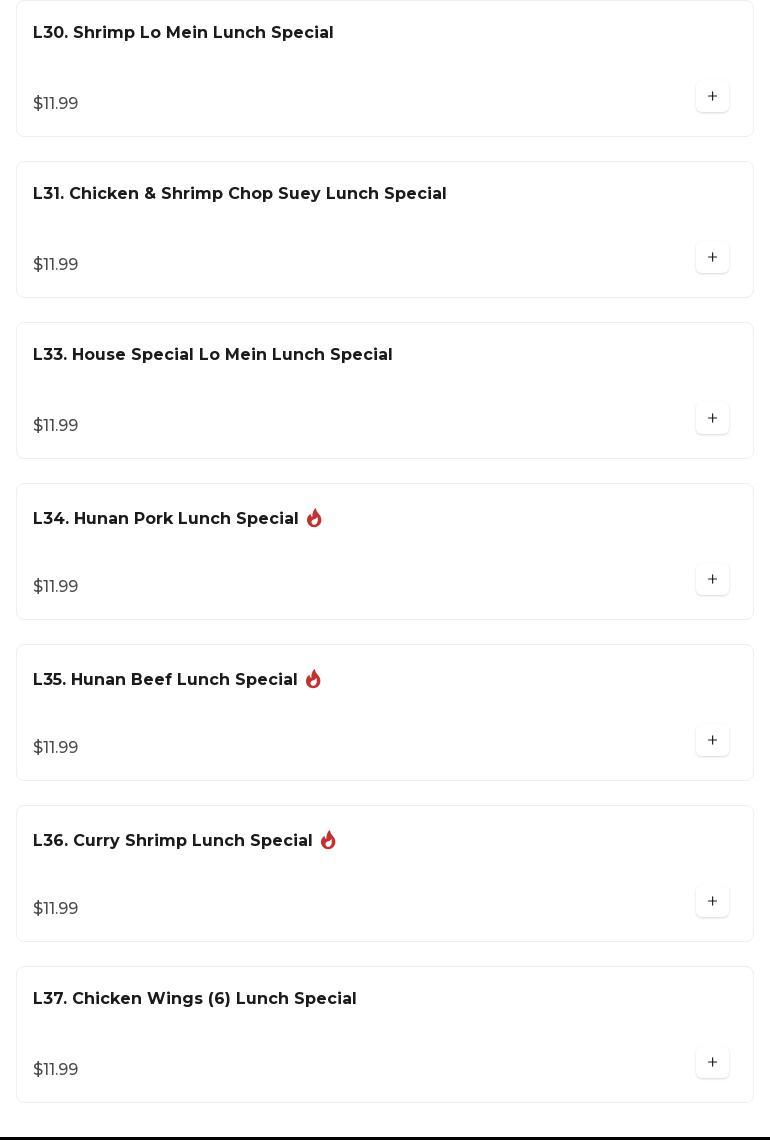
Task: Open the L34 Hunan Pork card
Action: 165,519
